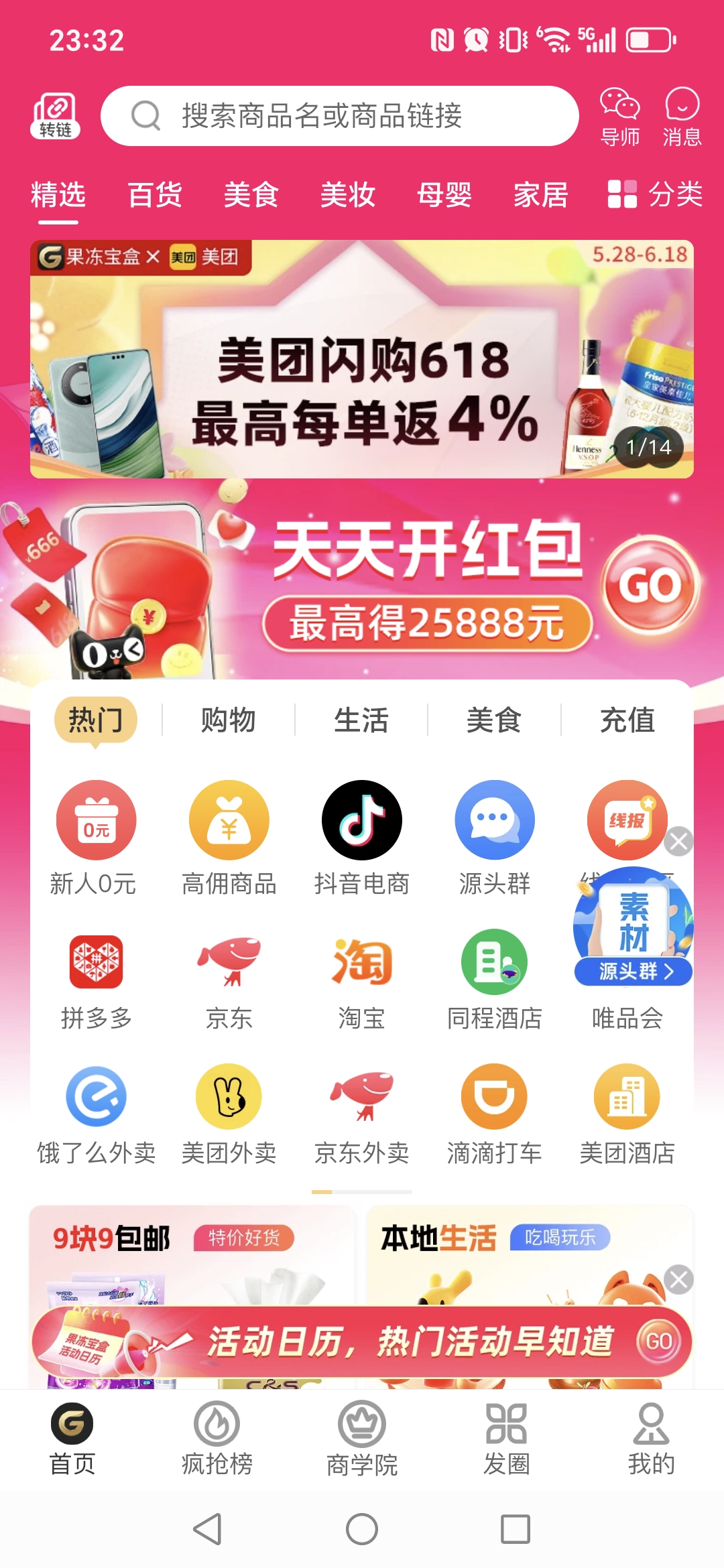The width and height of the screenshot is (724, 1568).
Task: Tap GO on the 天天开红包 banner
Action: pyautogui.click(x=650, y=586)
